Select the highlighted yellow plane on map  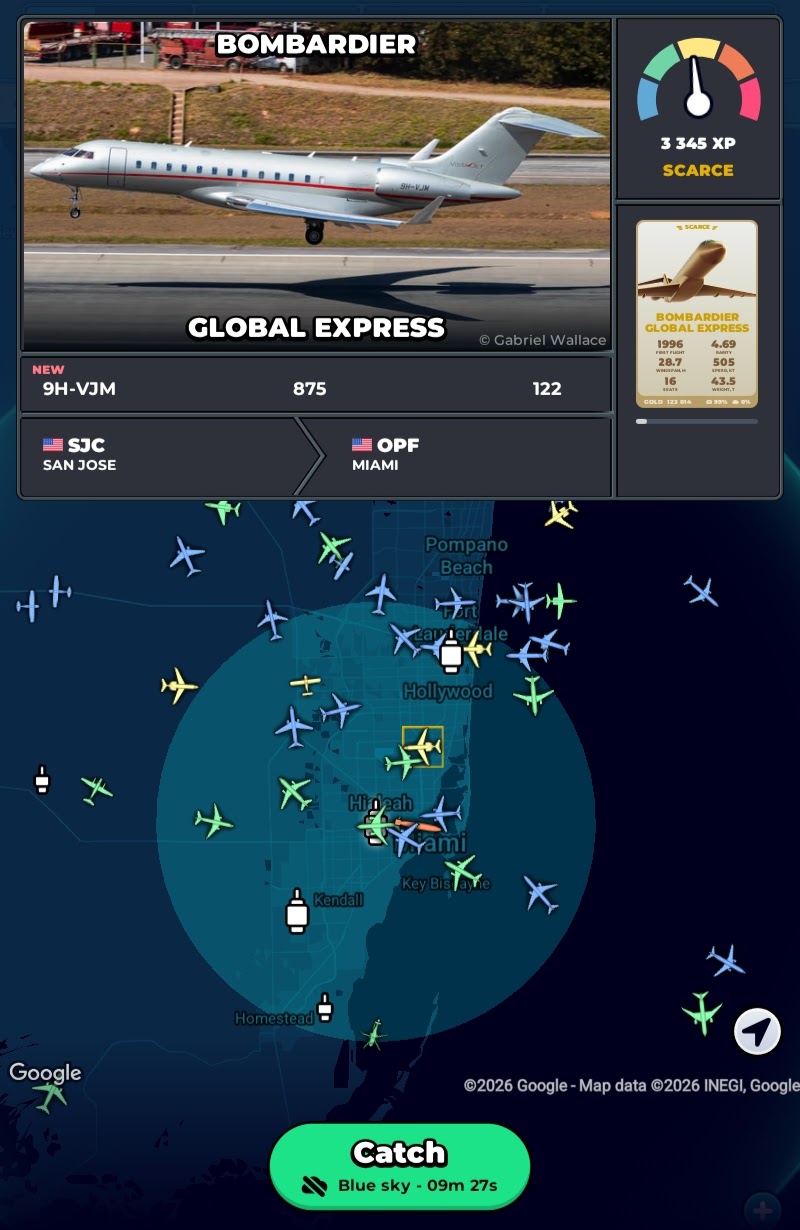pos(423,746)
